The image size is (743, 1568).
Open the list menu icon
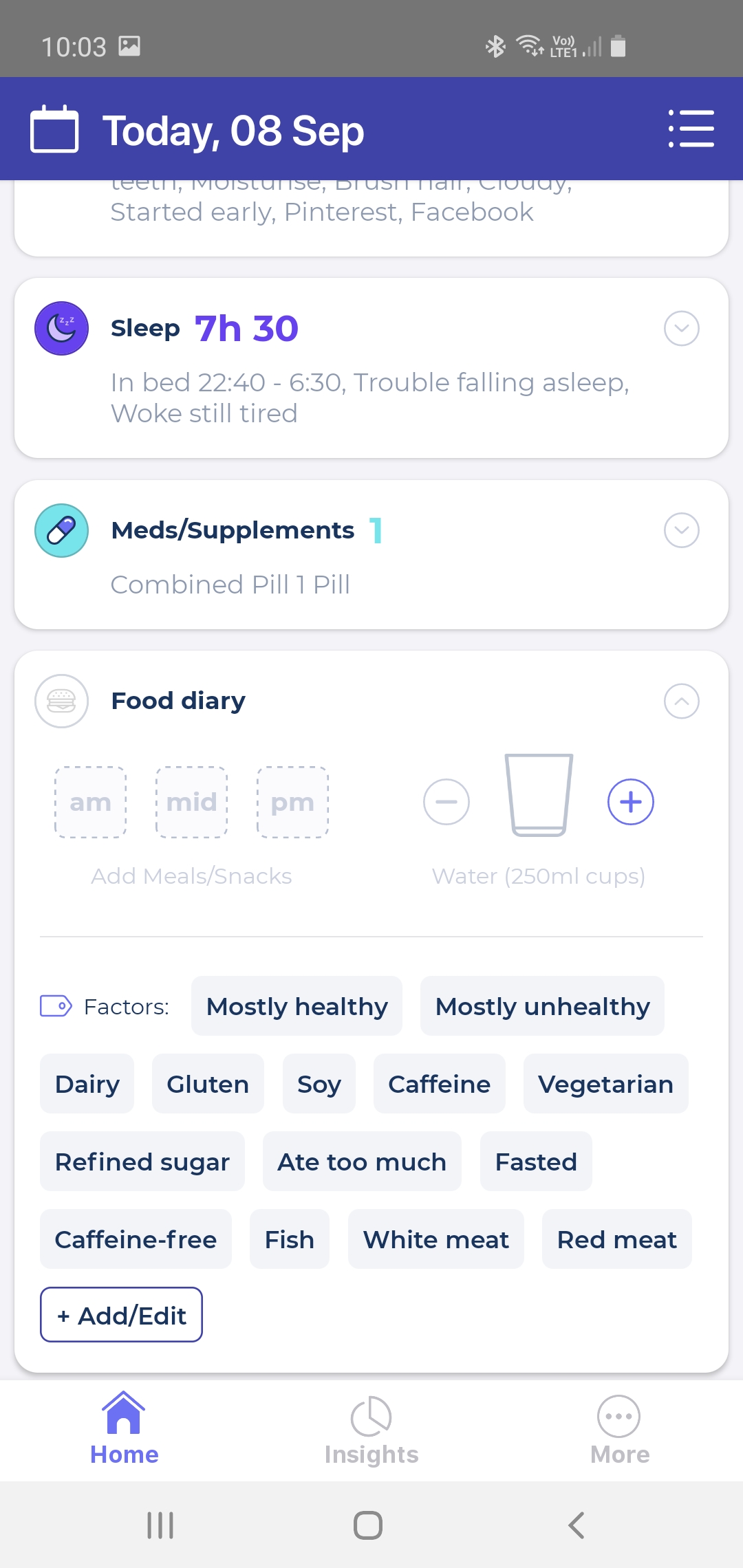click(691, 129)
